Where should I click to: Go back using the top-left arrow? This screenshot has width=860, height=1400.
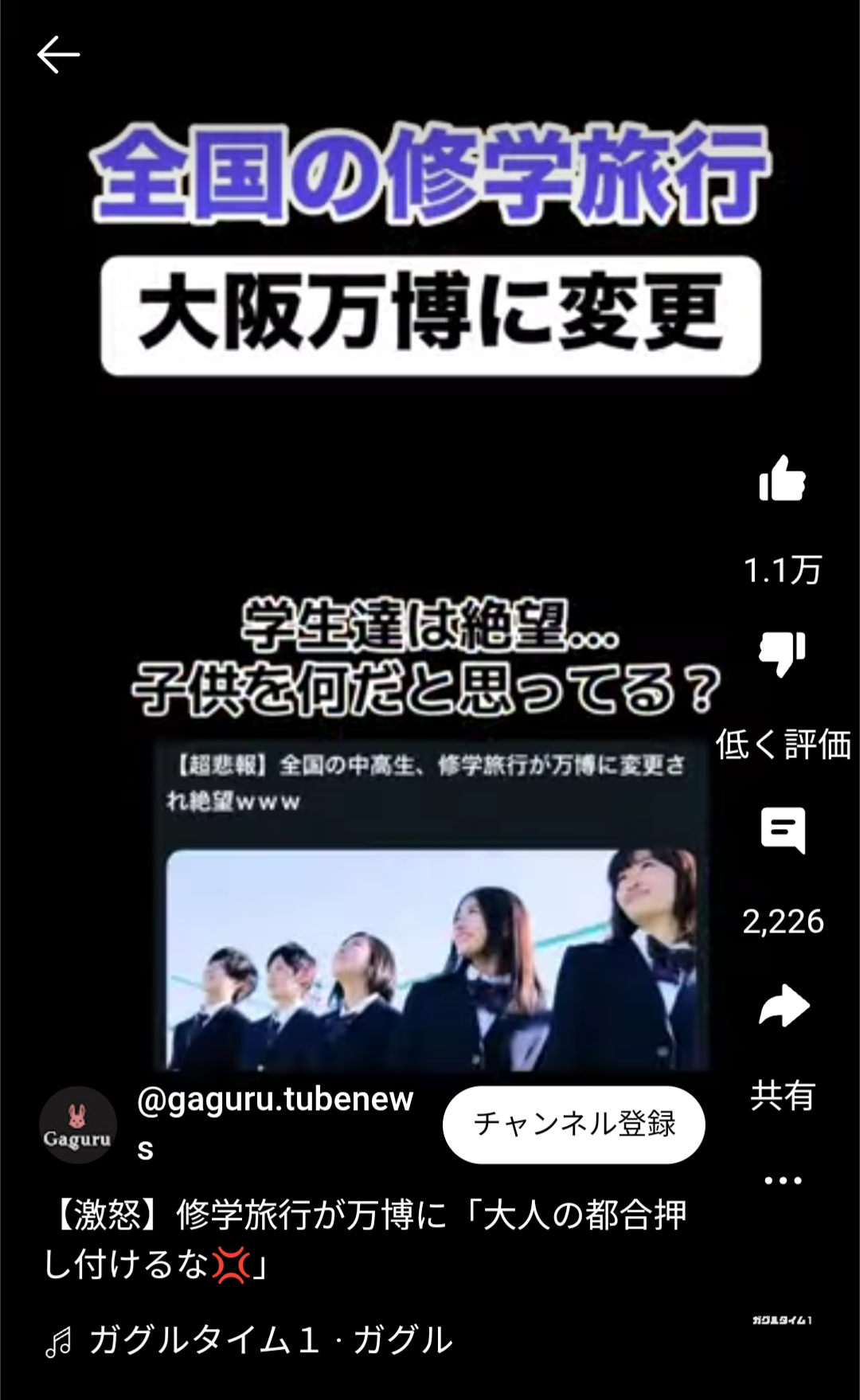click(x=58, y=55)
